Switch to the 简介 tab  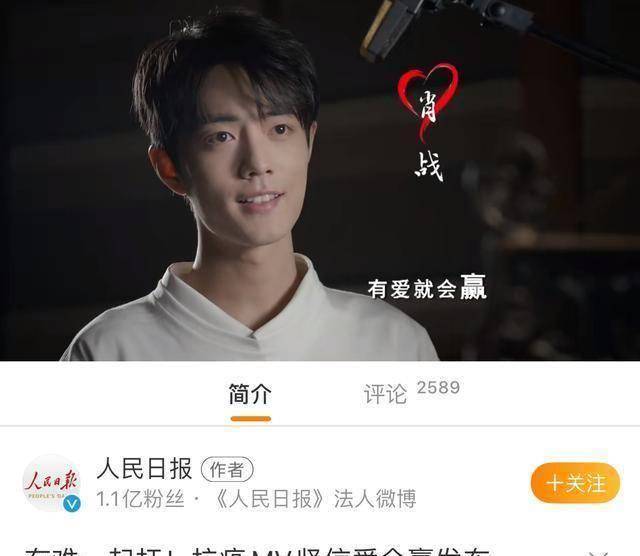tap(249, 394)
